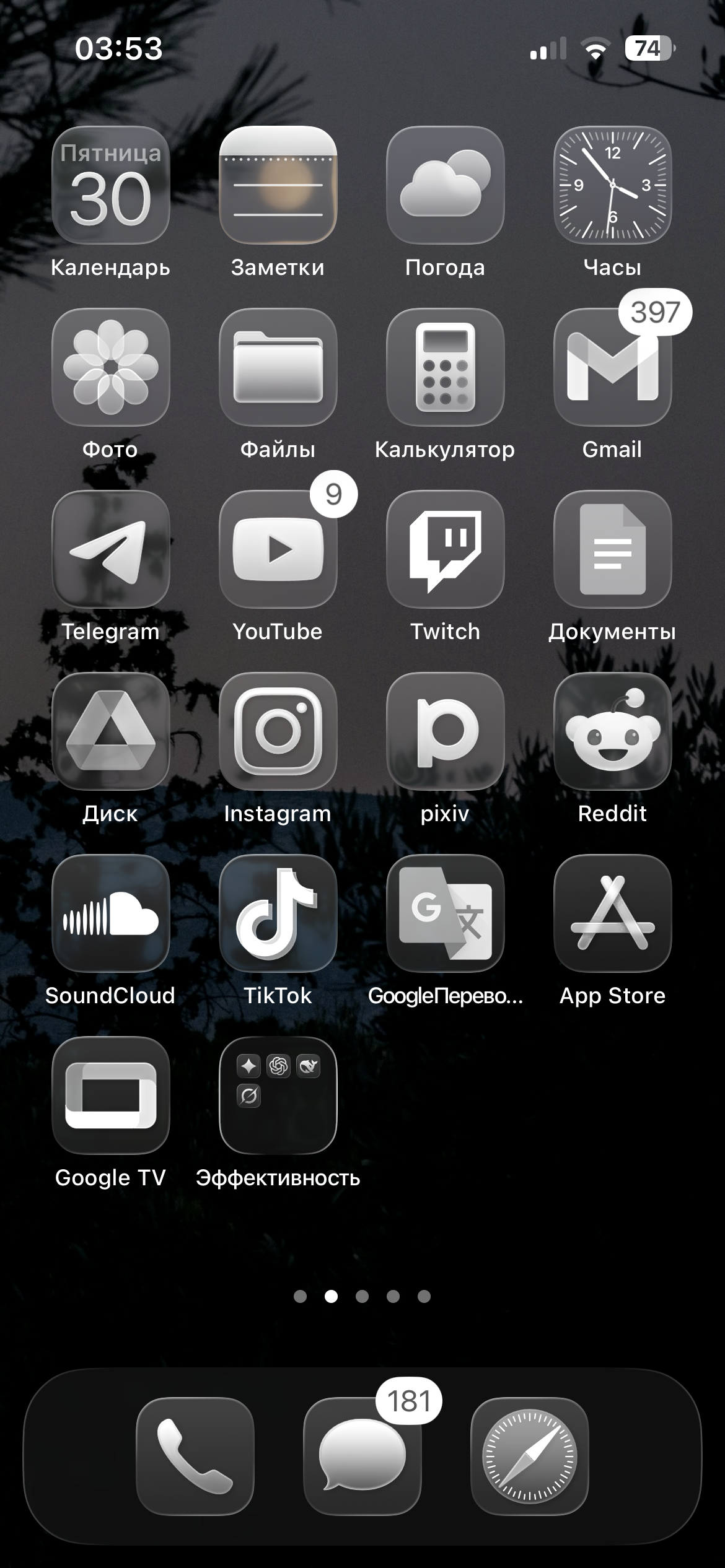The height and width of the screenshot is (1568, 725).
Task: Open the Phone app in the dock
Action: pos(195,1456)
